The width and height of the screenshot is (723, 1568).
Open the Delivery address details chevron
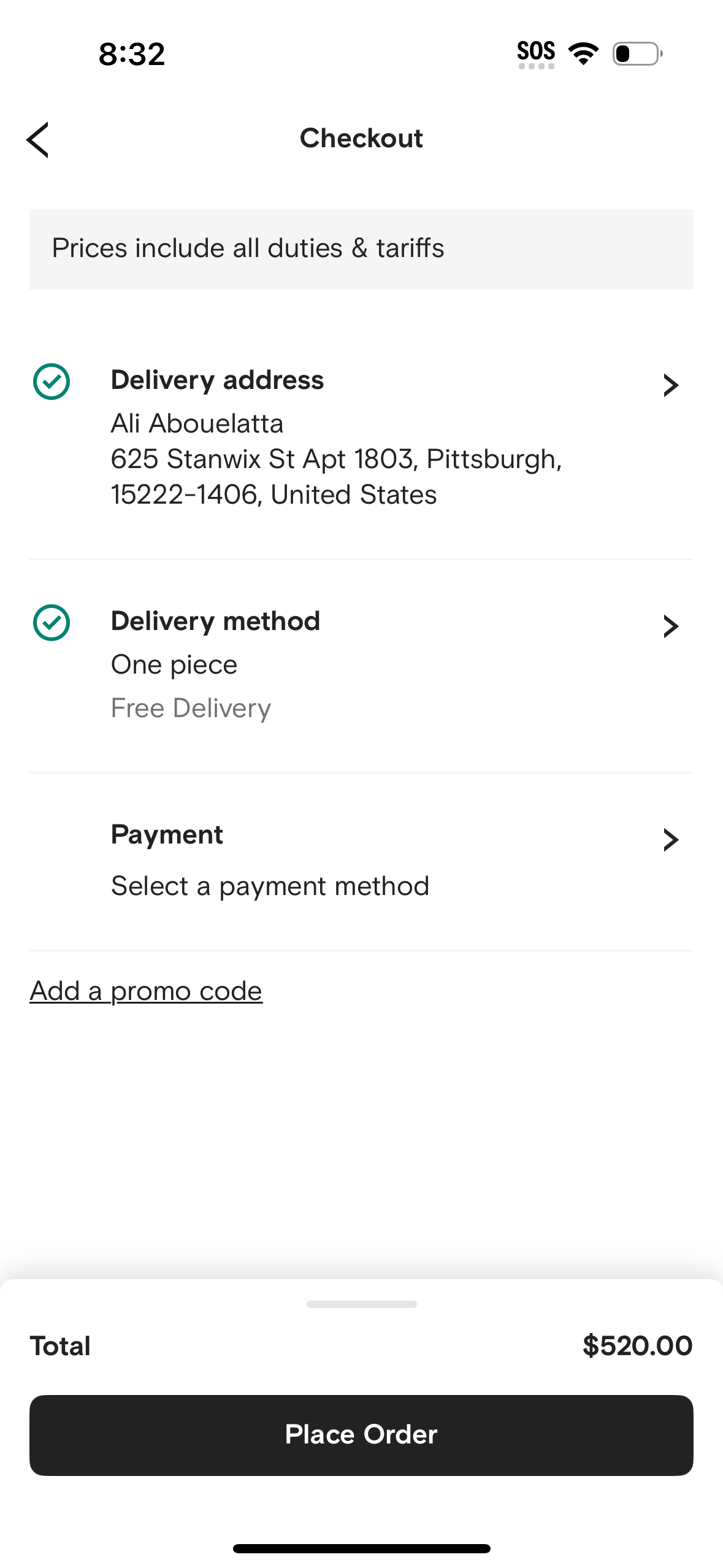pos(671,385)
